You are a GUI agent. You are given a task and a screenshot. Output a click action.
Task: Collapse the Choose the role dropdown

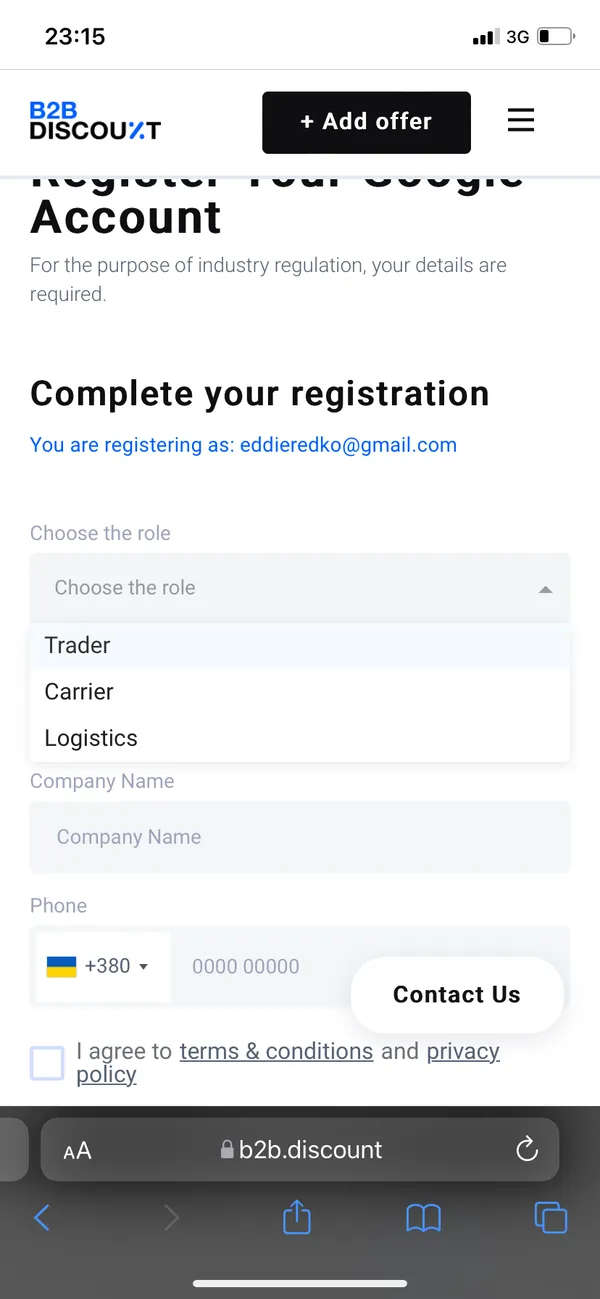pyautogui.click(x=300, y=588)
